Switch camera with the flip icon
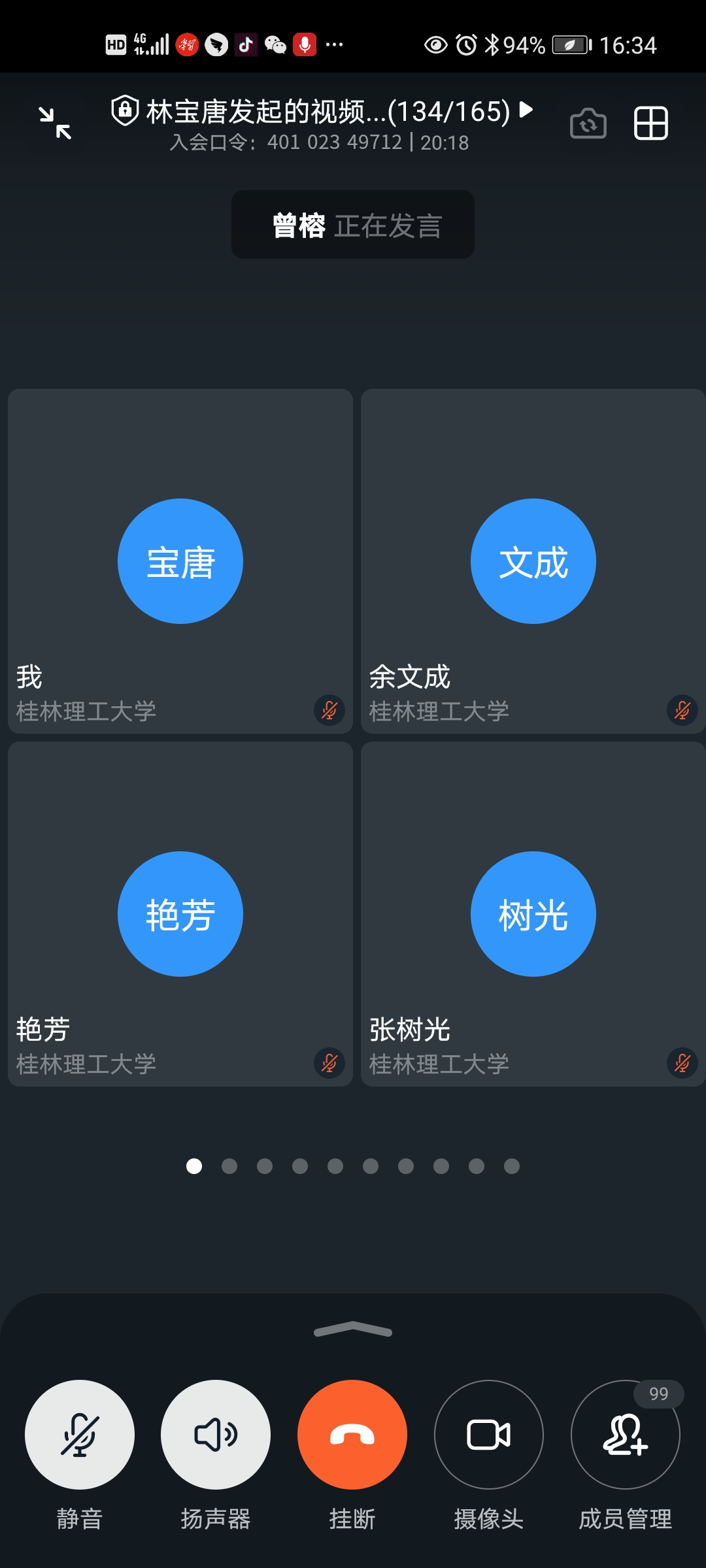Image resolution: width=706 pixels, height=1568 pixels. point(588,123)
